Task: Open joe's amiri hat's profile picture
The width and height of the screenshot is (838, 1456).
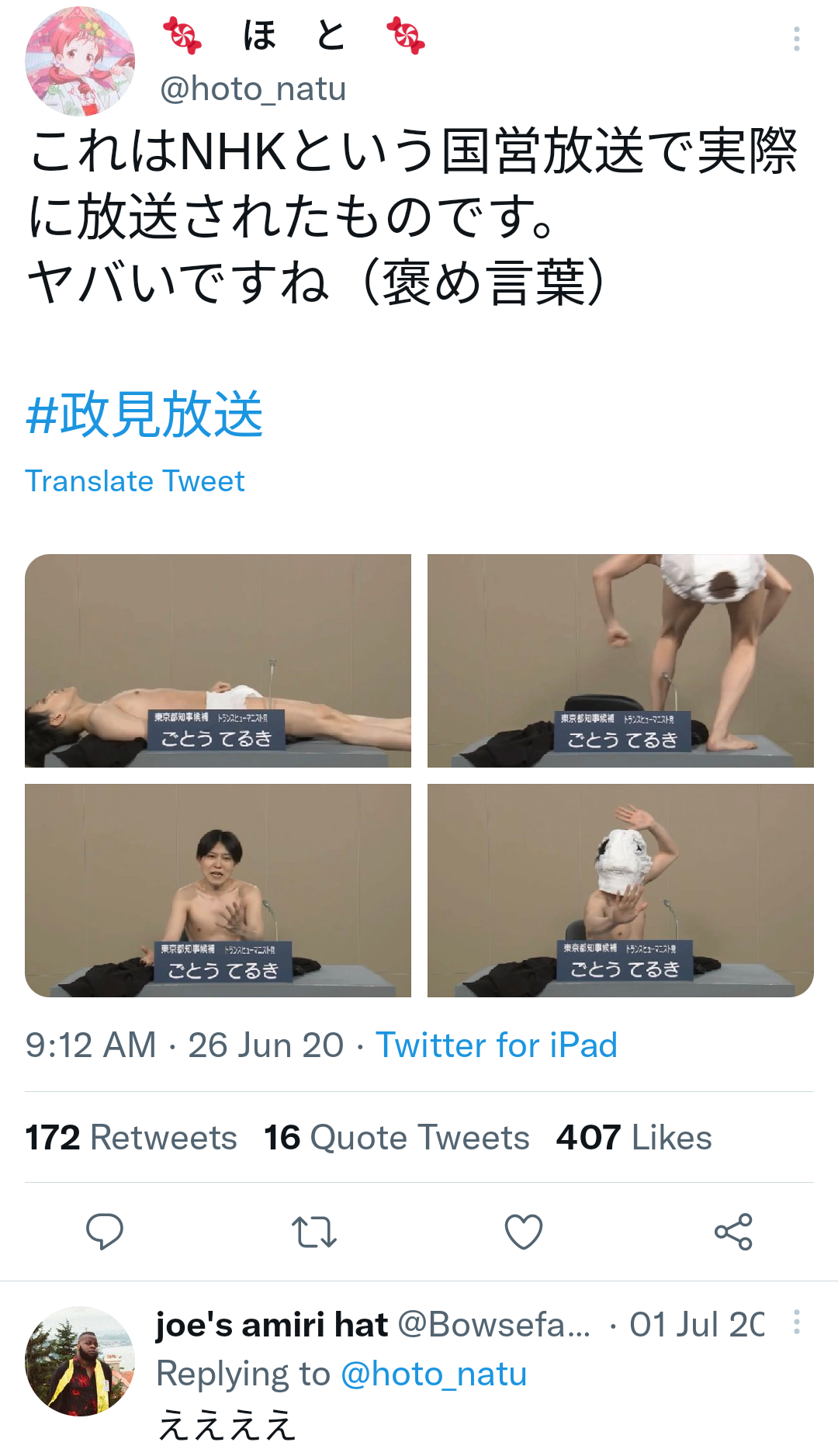Action: point(80,1361)
